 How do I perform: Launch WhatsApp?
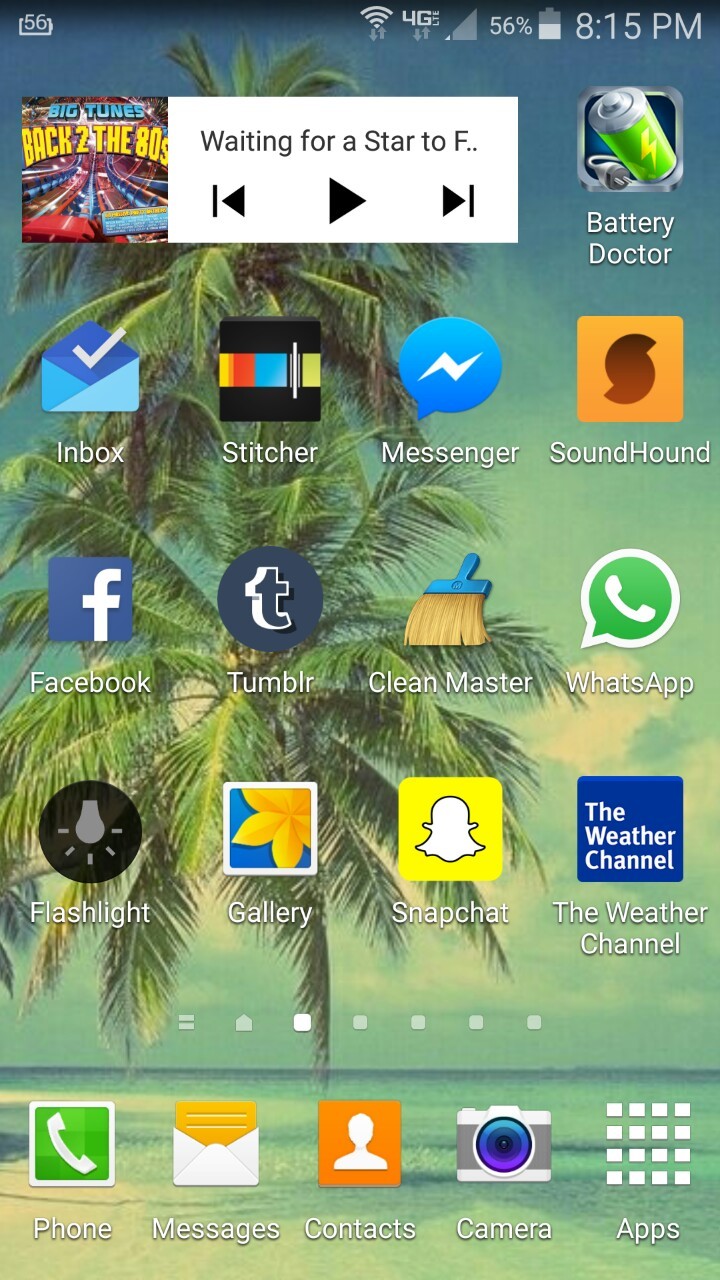[630, 600]
